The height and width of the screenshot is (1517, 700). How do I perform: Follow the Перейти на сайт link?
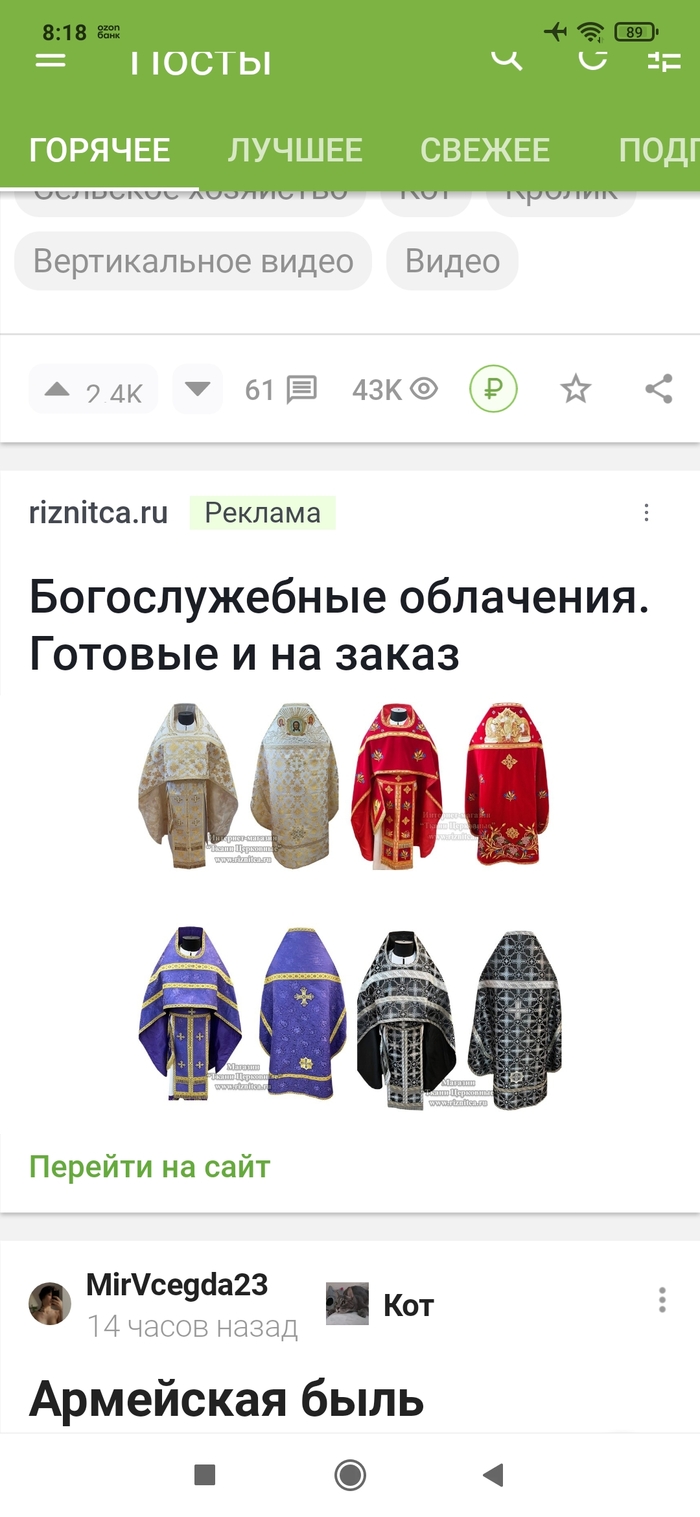pyautogui.click(x=150, y=1166)
